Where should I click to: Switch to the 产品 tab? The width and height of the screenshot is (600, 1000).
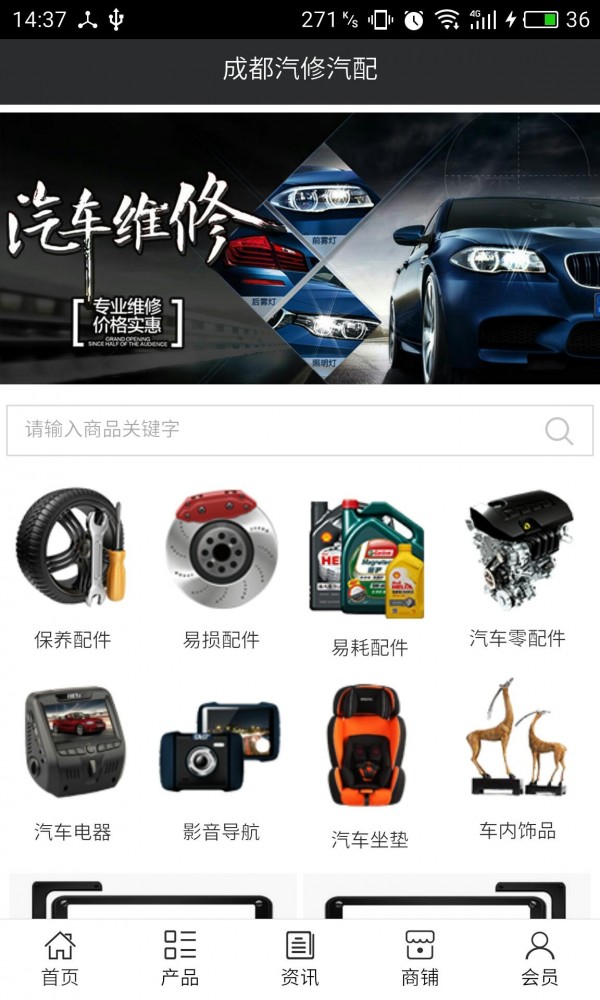tap(180, 958)
